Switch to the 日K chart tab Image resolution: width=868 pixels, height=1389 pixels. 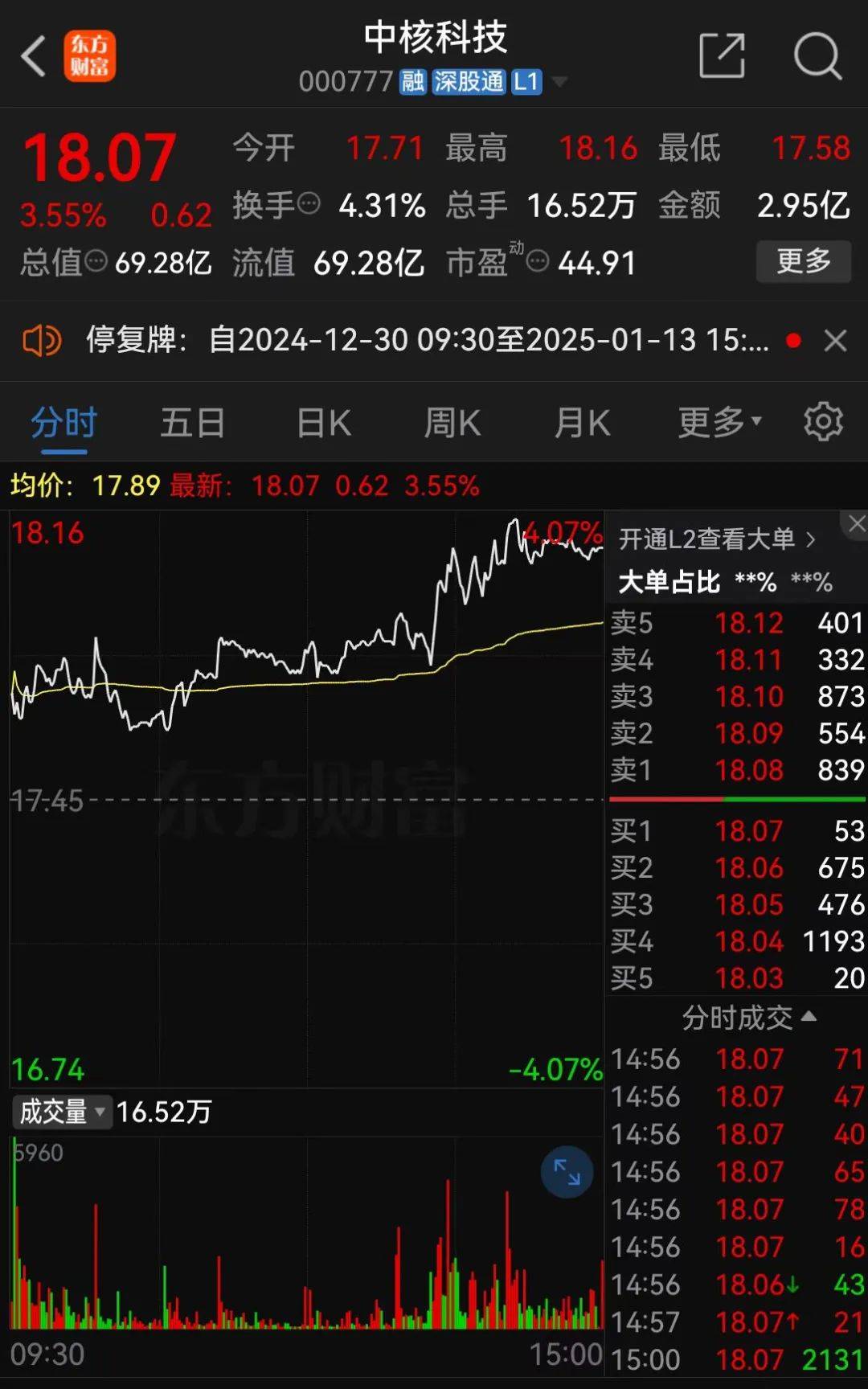[323, 423]
